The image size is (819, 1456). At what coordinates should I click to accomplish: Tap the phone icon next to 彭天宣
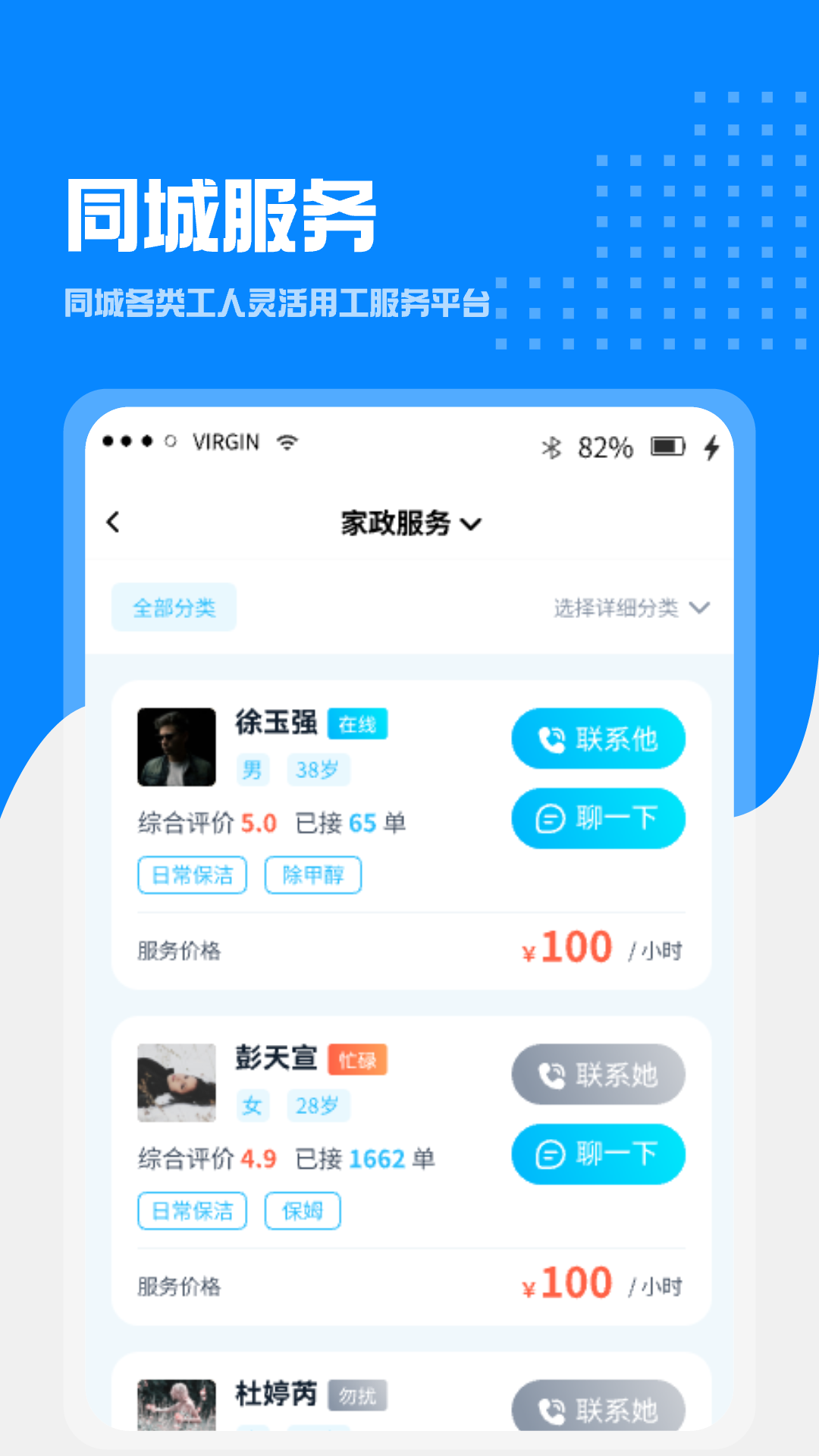point(552,1075)
